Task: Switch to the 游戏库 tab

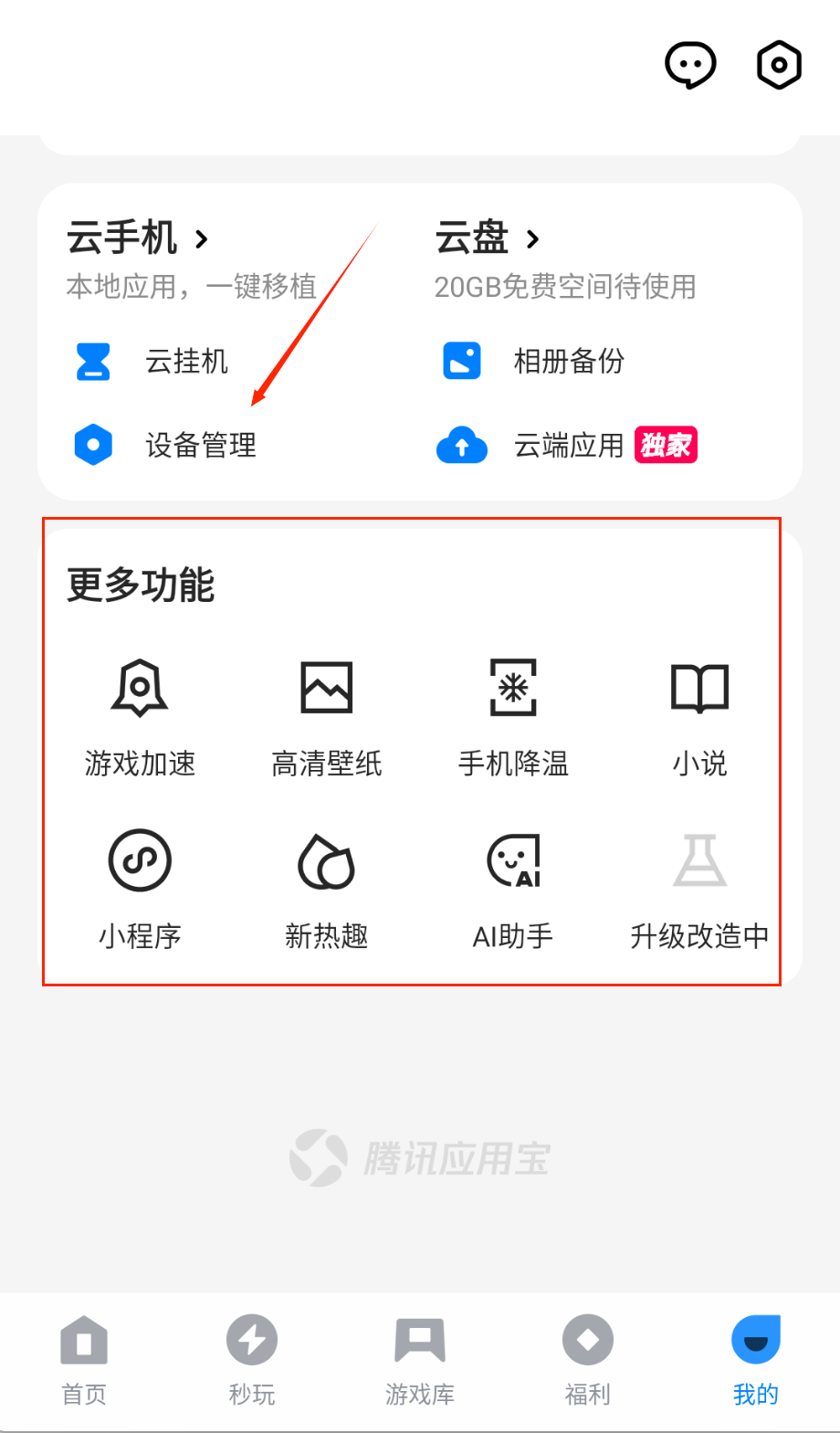Action: tap(420, 1359)
